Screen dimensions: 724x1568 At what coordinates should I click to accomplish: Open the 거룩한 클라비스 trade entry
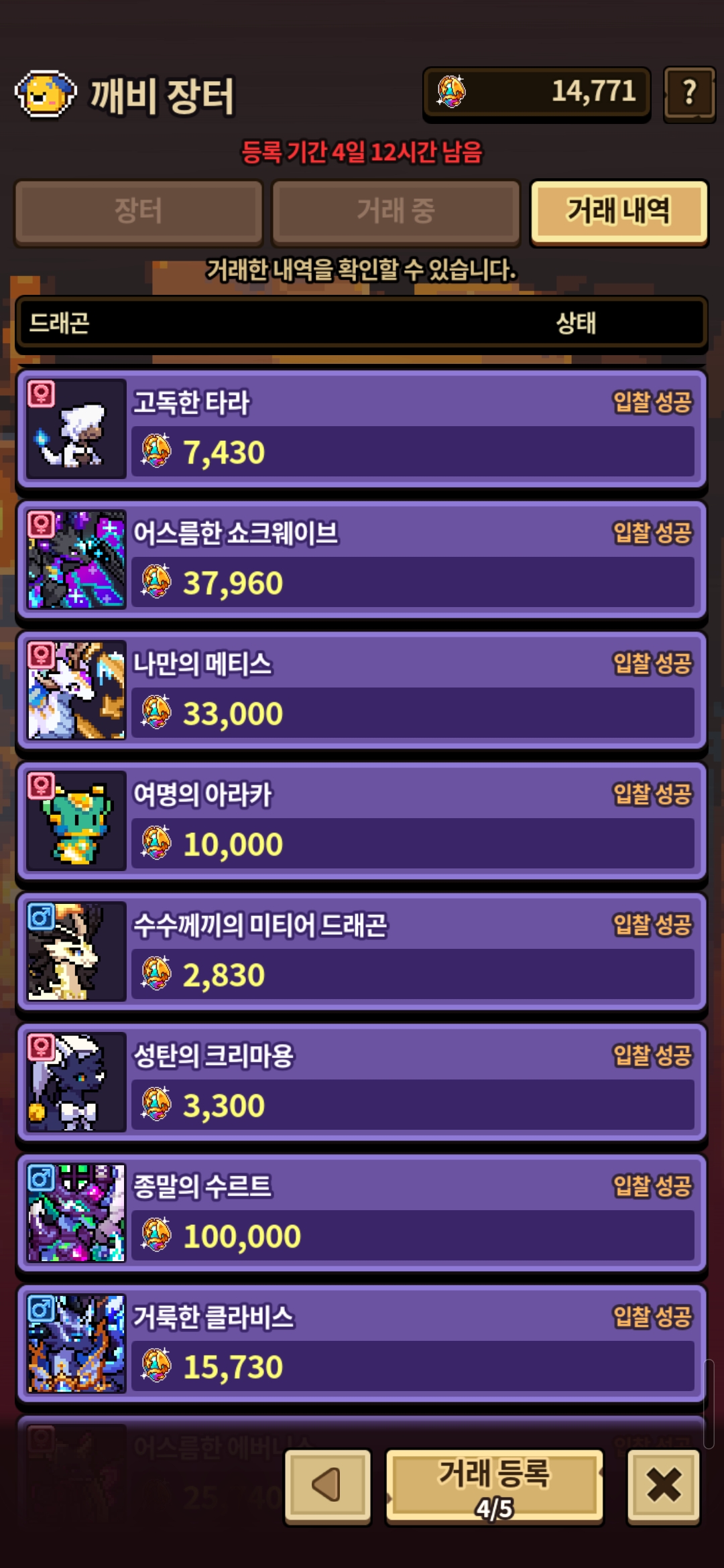tap(362, 1344)
